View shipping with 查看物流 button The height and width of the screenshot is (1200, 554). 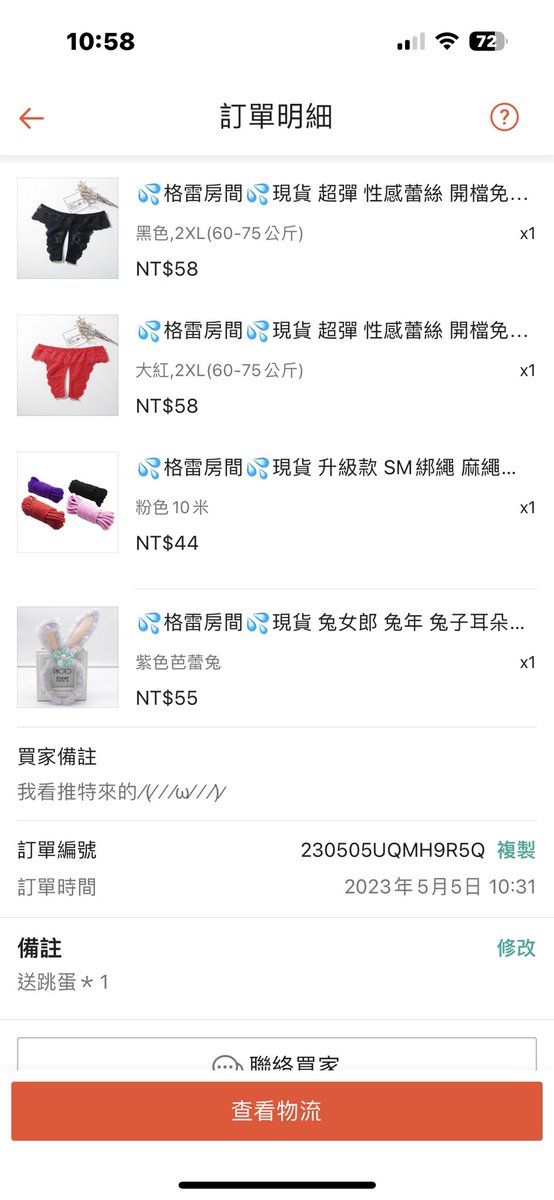(277, 1111)
